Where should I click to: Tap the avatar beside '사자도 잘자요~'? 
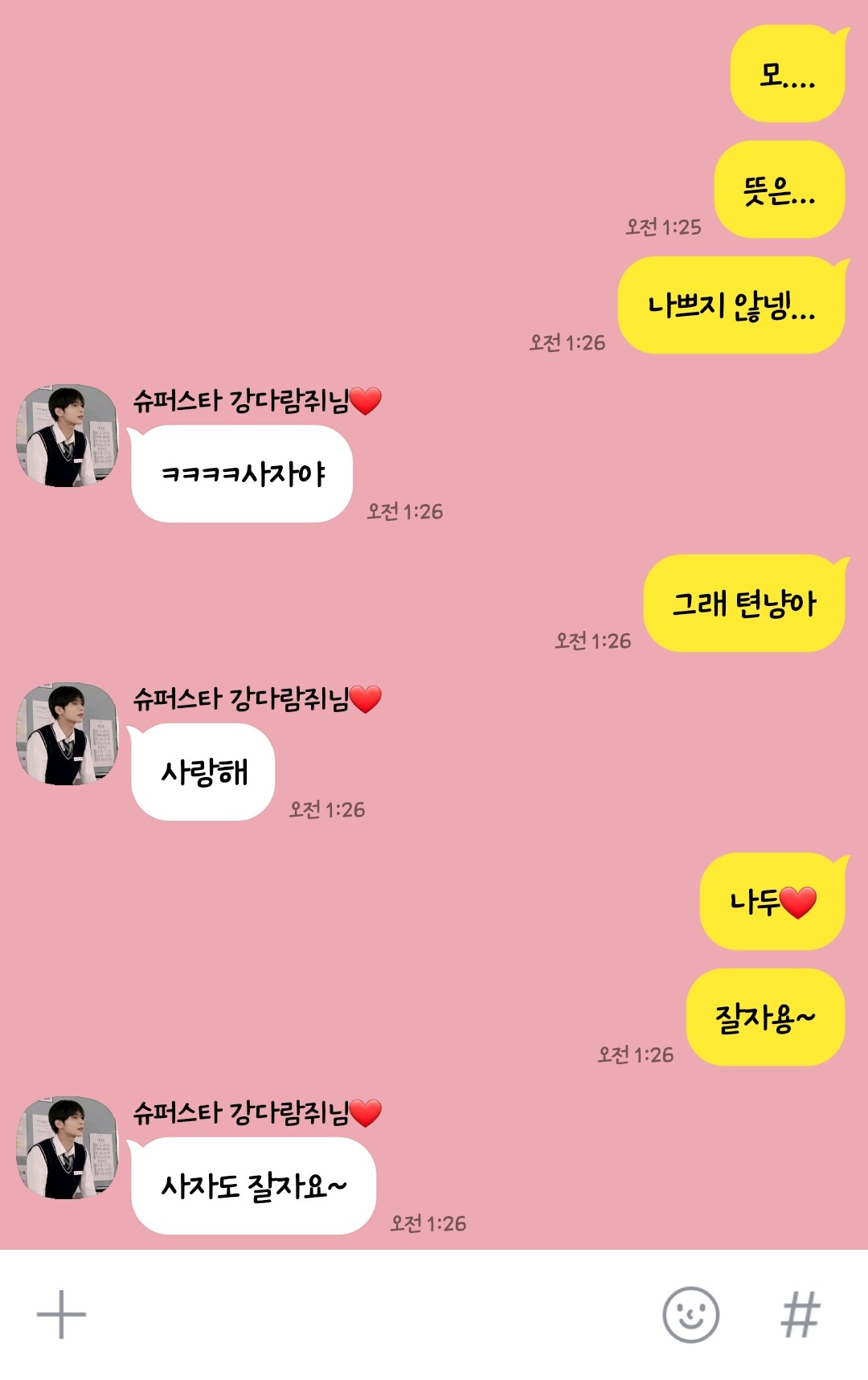pos(68,1148)
